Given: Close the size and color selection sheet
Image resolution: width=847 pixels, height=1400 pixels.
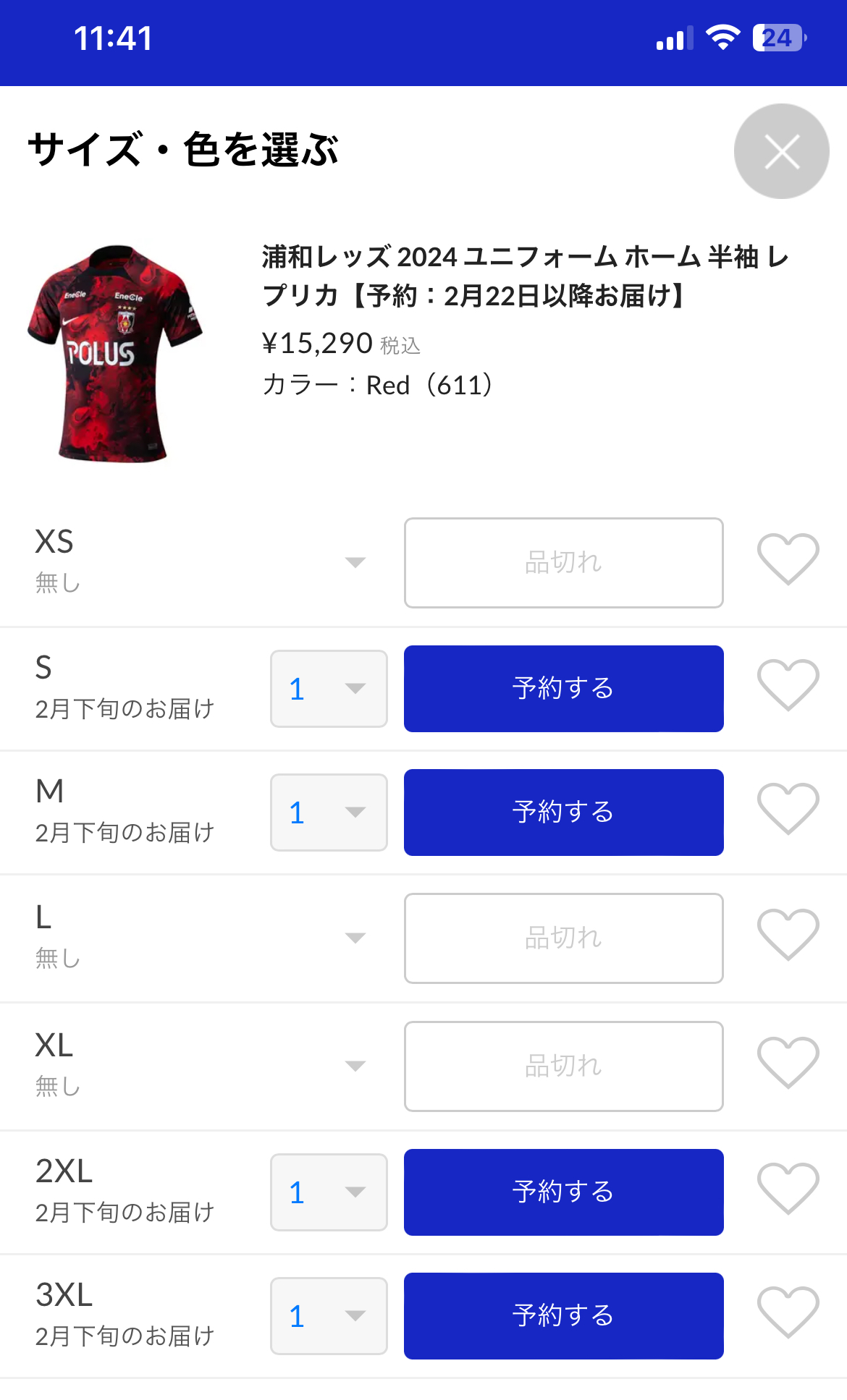Looking at the screenshot, I should tap(781, 151).
